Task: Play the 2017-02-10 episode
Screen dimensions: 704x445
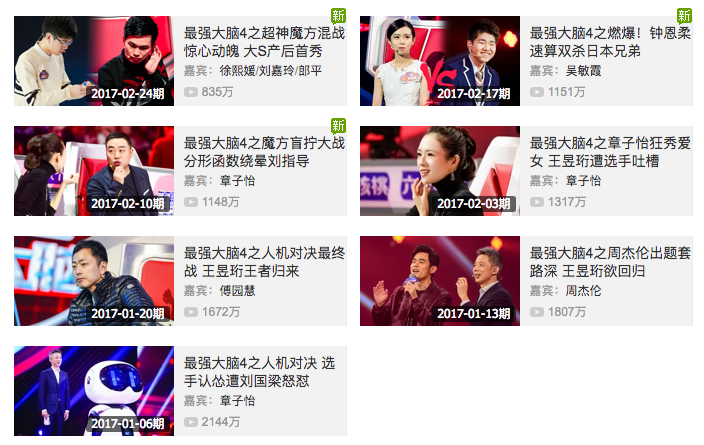Action: click(x=93, y=171)
